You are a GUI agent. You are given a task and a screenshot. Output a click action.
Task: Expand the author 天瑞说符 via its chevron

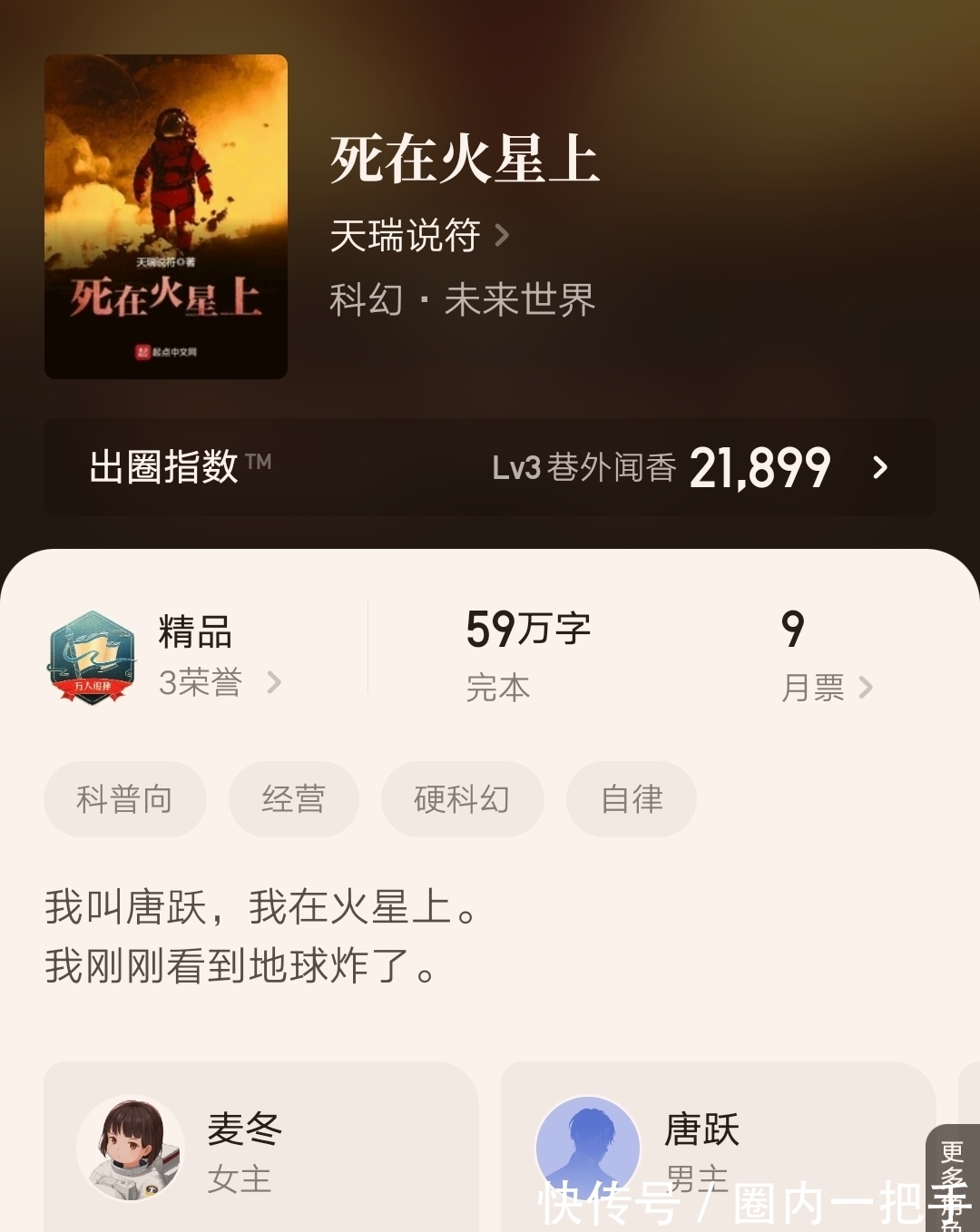503,234
